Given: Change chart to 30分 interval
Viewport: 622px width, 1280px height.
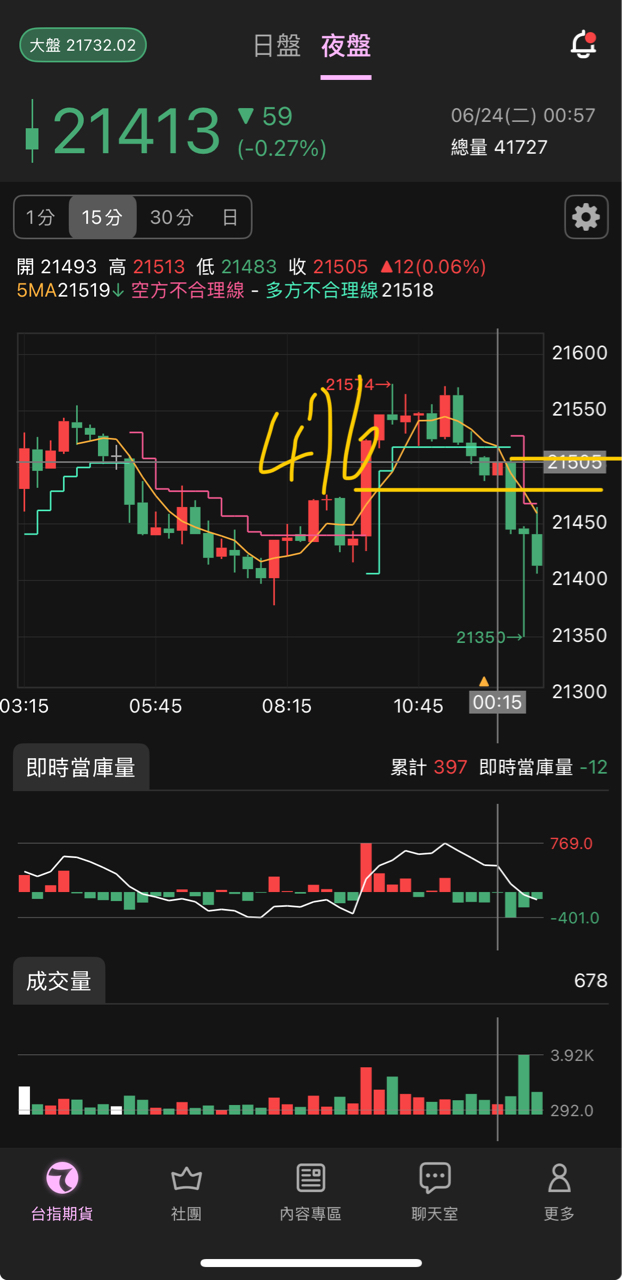Looking at the screenshot, I should click(x=171, y=217).
